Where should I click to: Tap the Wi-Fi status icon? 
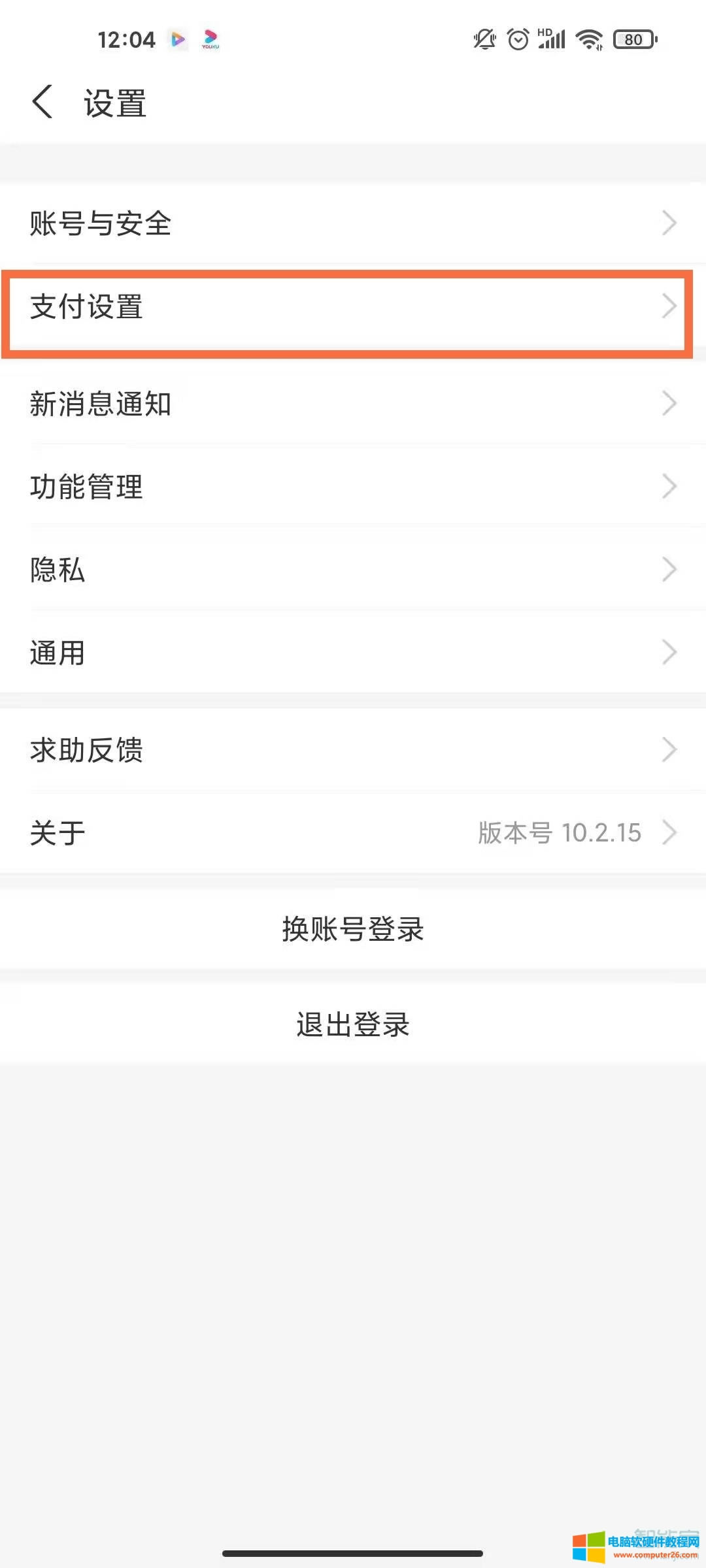588,39
